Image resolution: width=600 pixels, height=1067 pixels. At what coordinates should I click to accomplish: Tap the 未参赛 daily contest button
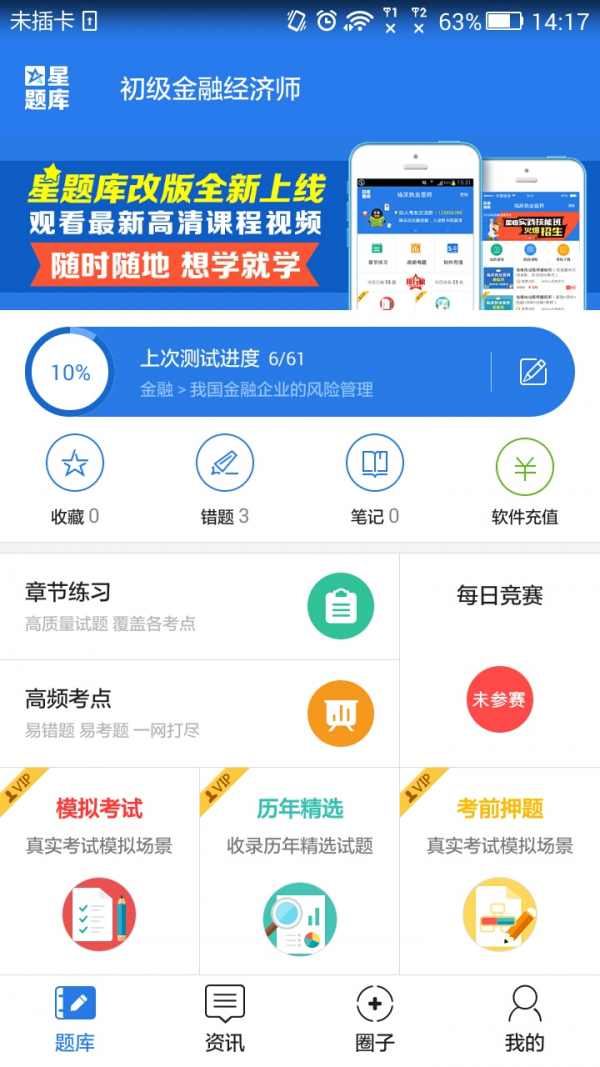[x=500, y=700]
